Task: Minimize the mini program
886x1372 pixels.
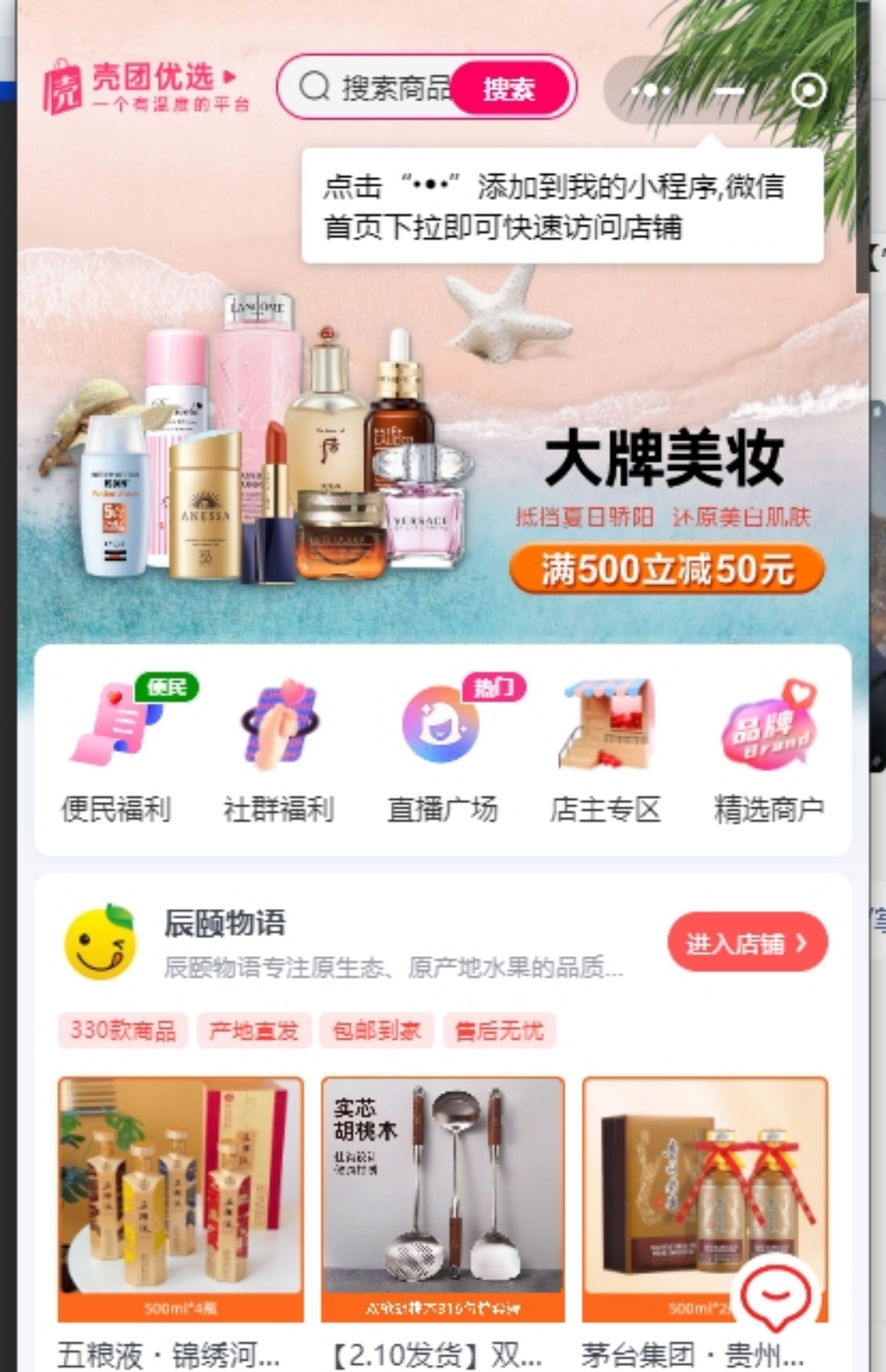Action: click(730, 90)
